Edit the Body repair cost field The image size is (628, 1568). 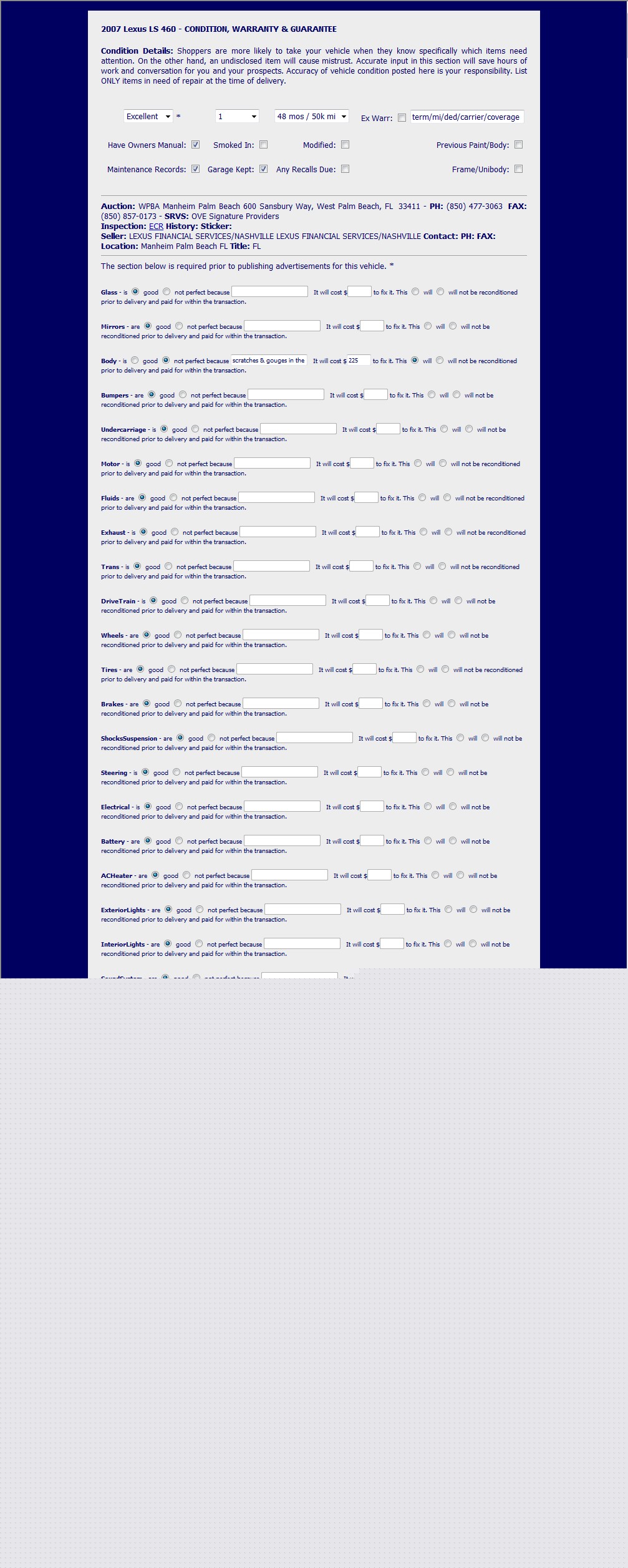(359, 361)
